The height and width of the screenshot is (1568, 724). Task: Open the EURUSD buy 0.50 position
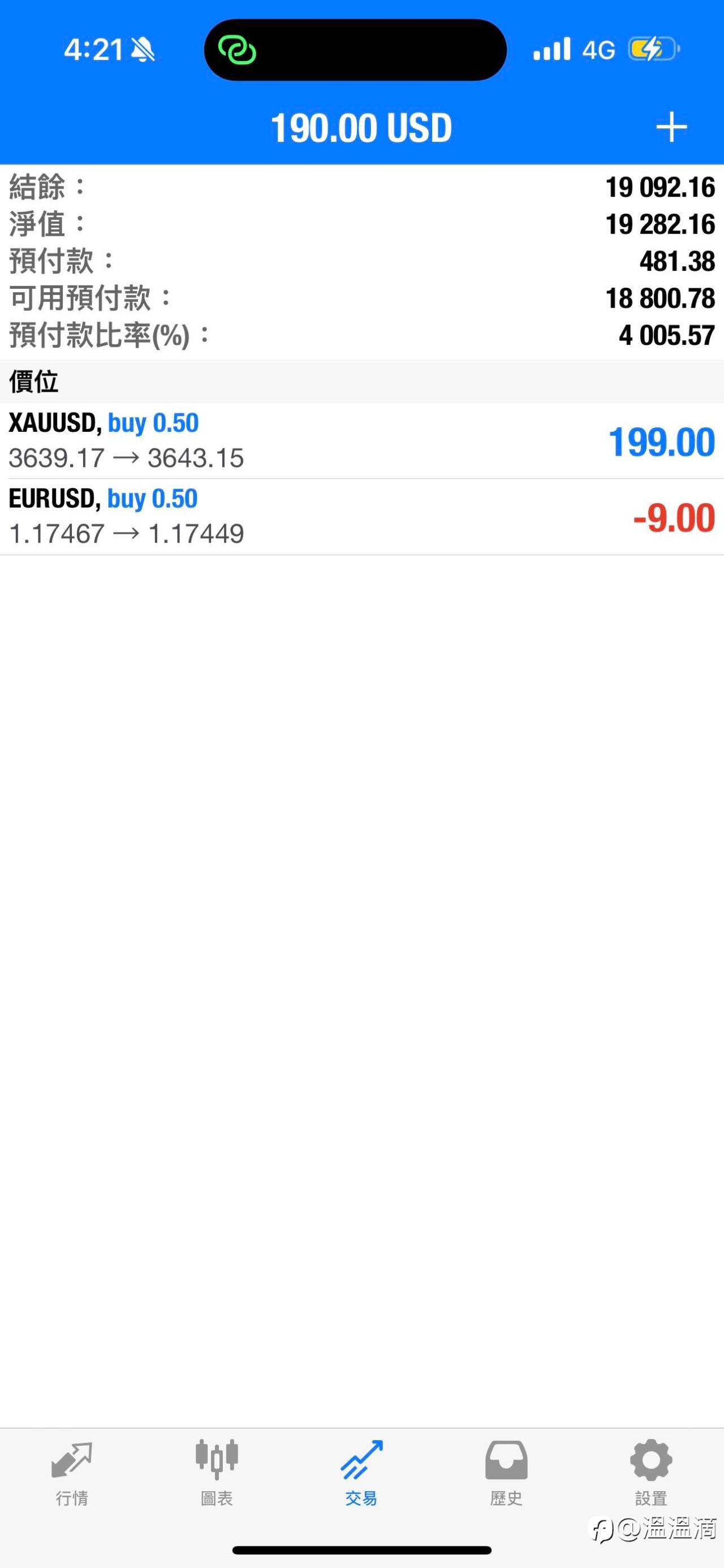[x=361, y=517]
